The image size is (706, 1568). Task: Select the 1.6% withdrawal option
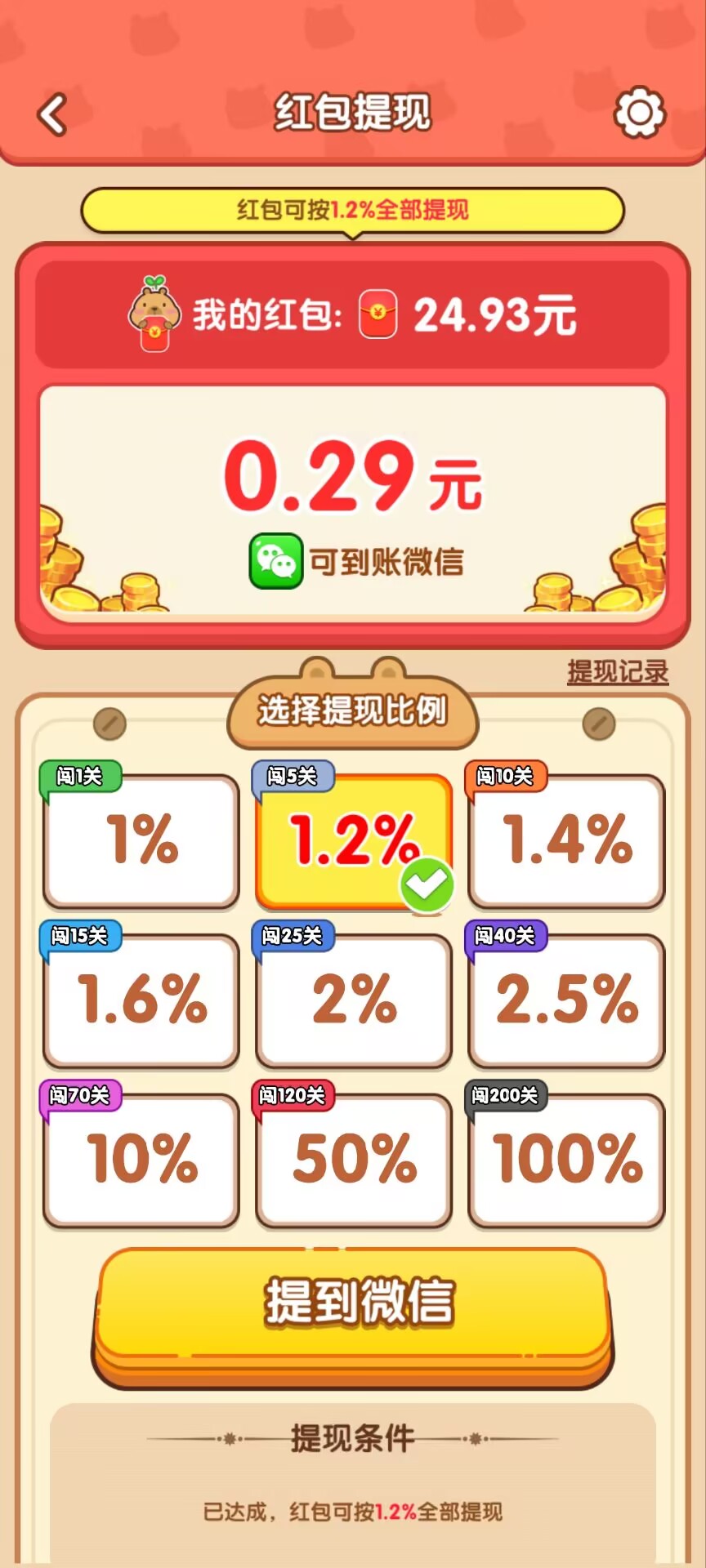141,1000
